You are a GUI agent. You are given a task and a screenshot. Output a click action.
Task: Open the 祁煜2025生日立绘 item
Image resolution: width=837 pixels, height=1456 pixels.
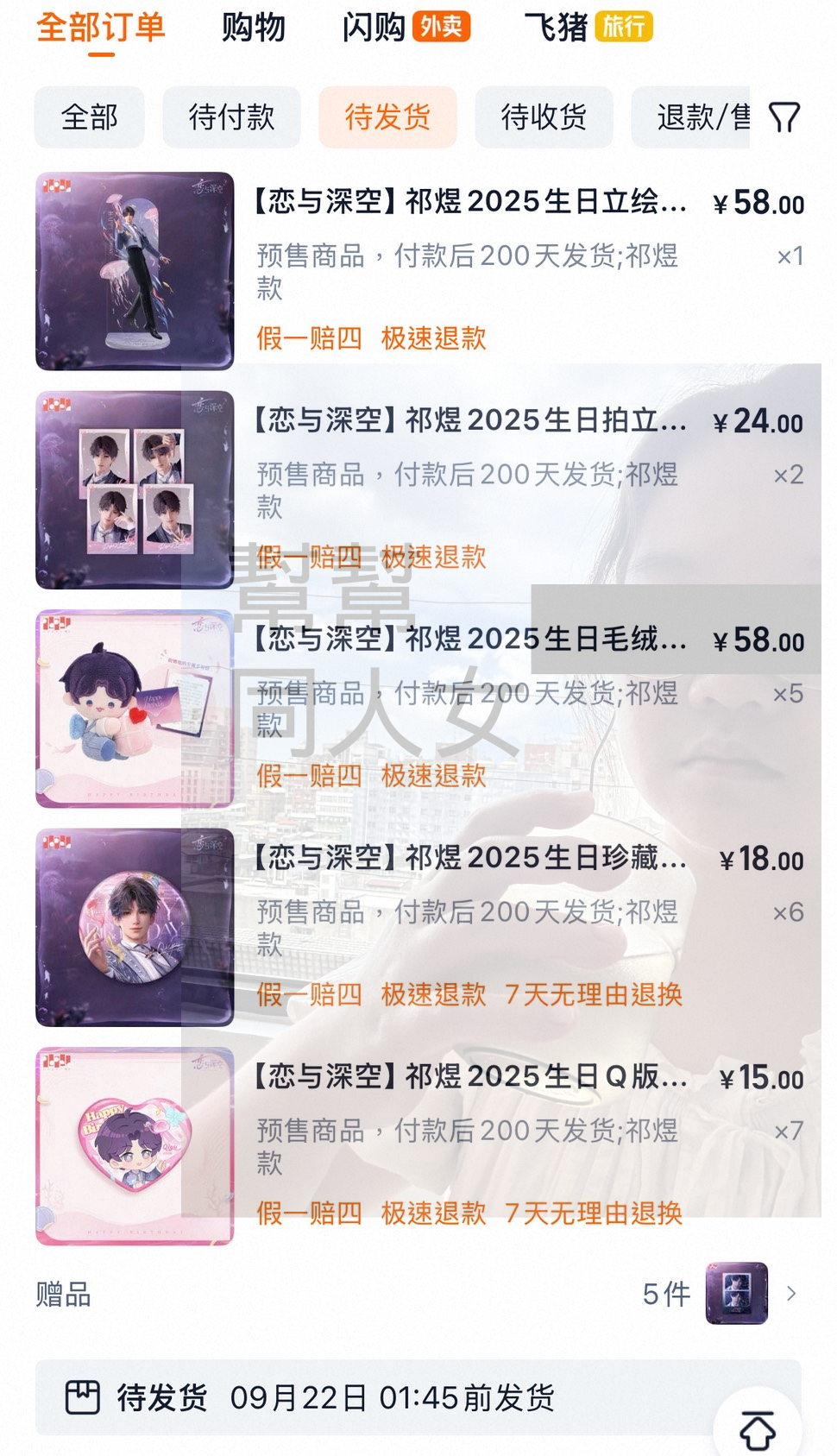click(419, 271)
